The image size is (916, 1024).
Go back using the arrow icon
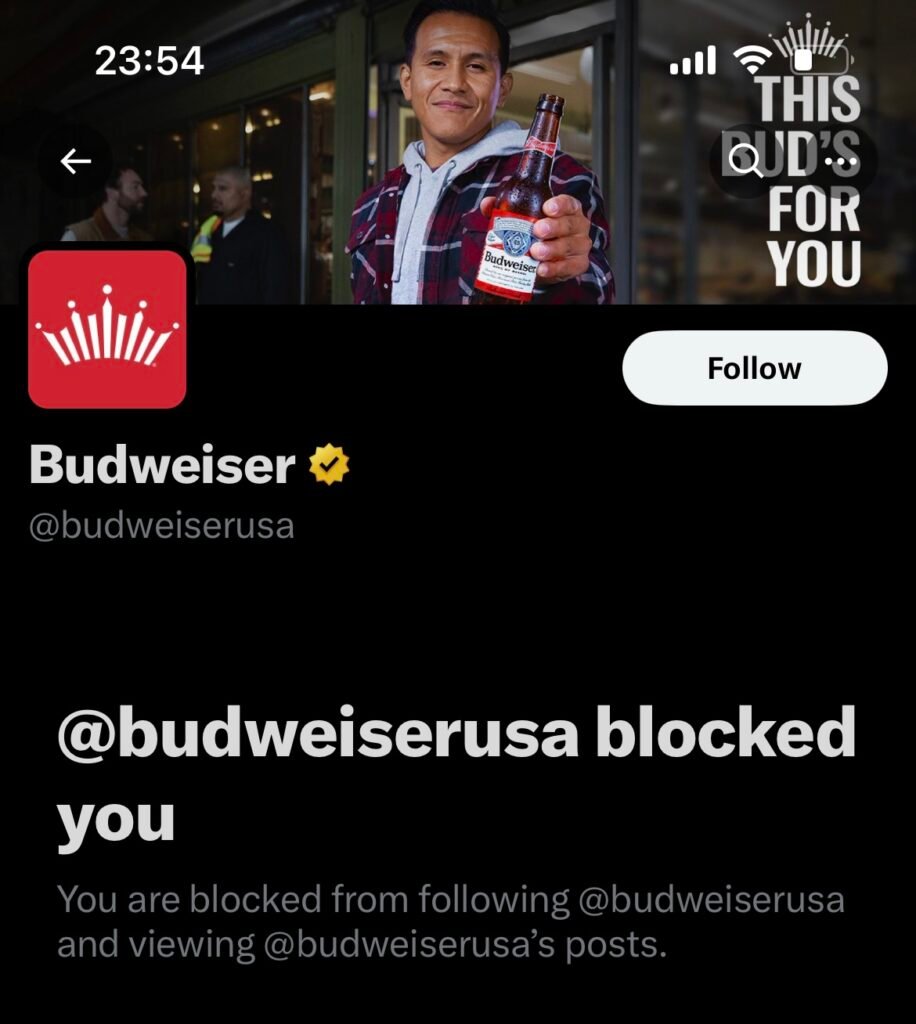pos(75,161)
